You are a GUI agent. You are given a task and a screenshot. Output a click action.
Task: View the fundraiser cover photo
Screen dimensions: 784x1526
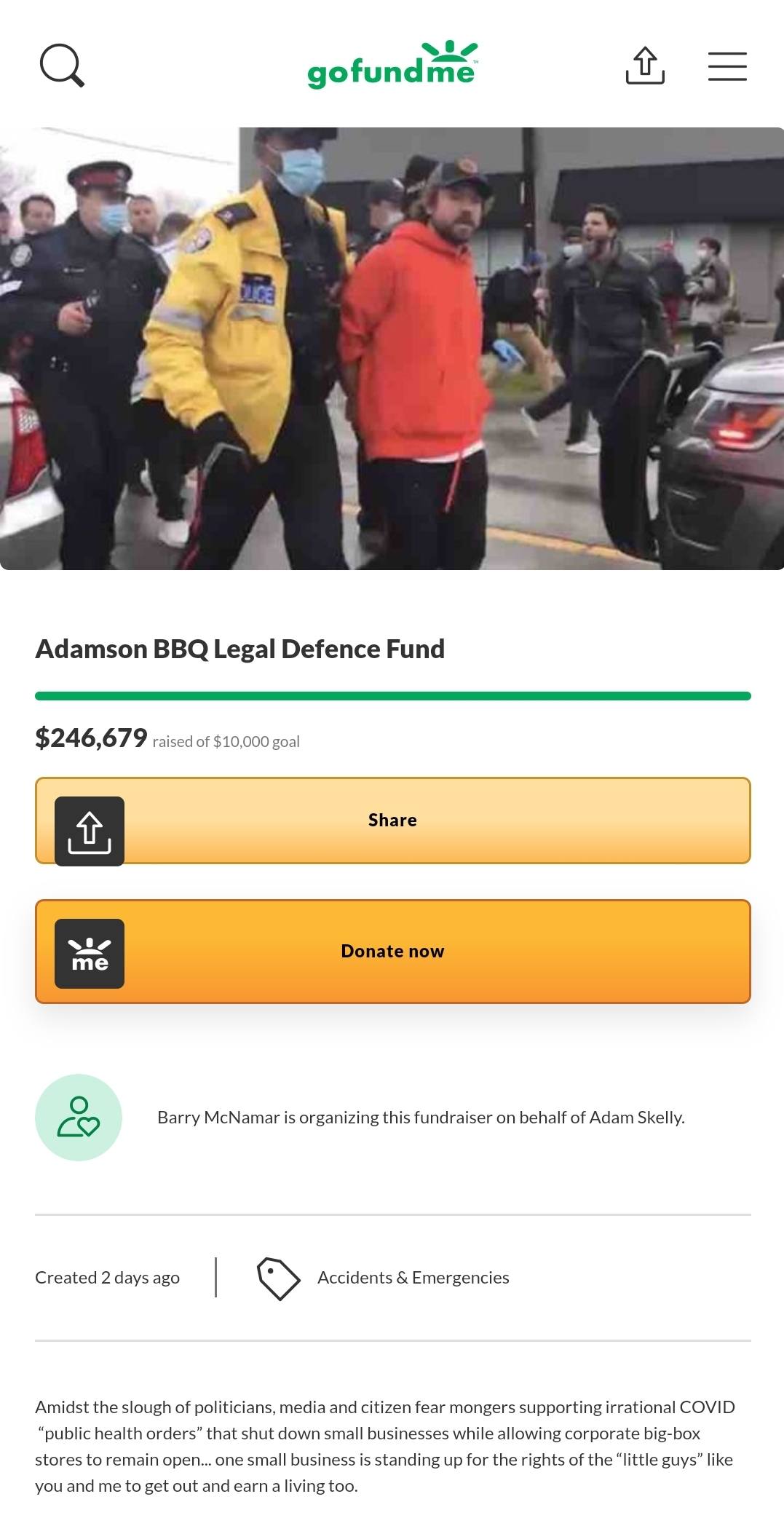click(x=392, y=348)
